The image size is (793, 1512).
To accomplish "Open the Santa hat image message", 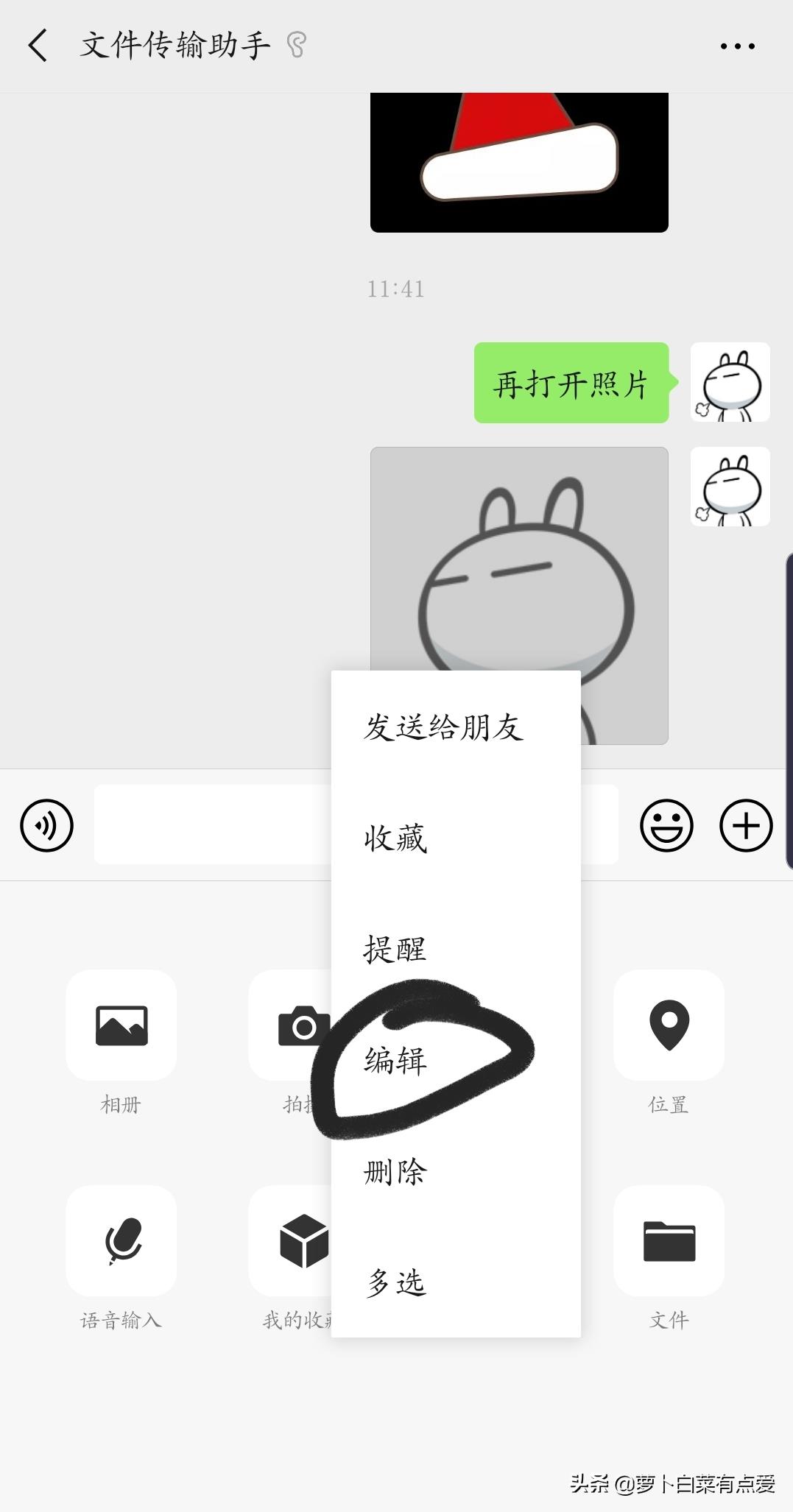I will tap(519, 162).
